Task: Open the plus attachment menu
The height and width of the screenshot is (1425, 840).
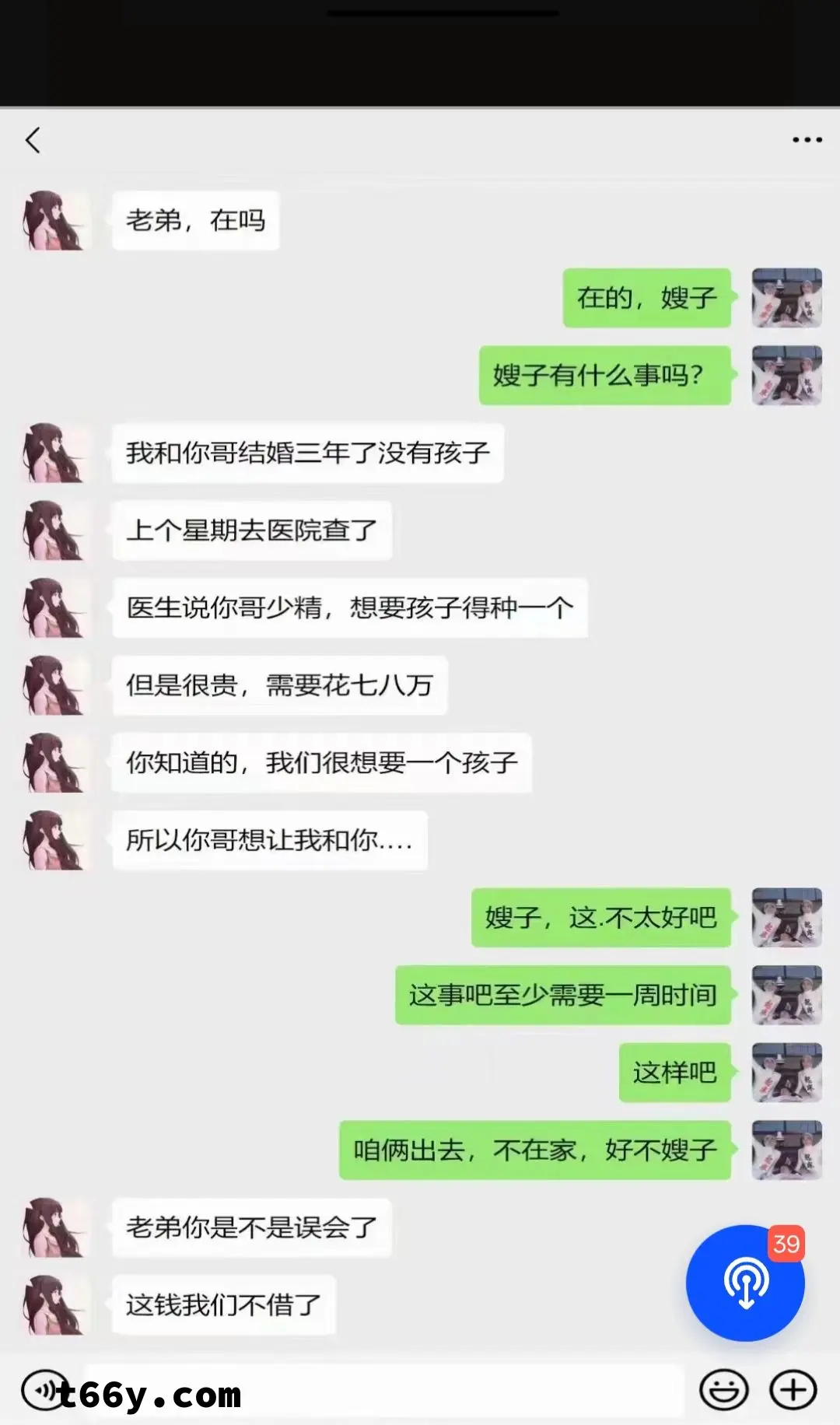Action: (793, 1390)
